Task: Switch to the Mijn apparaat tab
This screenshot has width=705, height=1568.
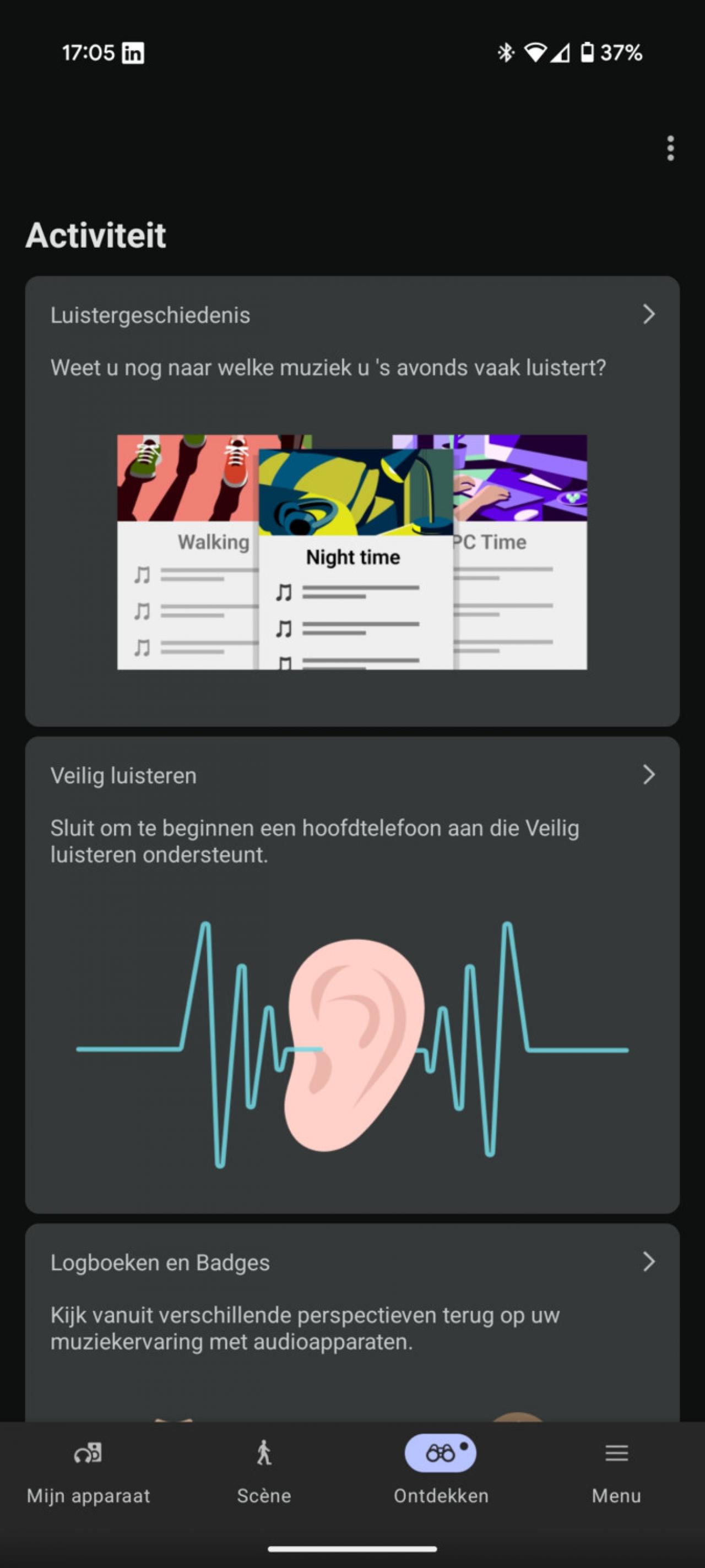Action: pyautogui.click(x=88, y=1472)
